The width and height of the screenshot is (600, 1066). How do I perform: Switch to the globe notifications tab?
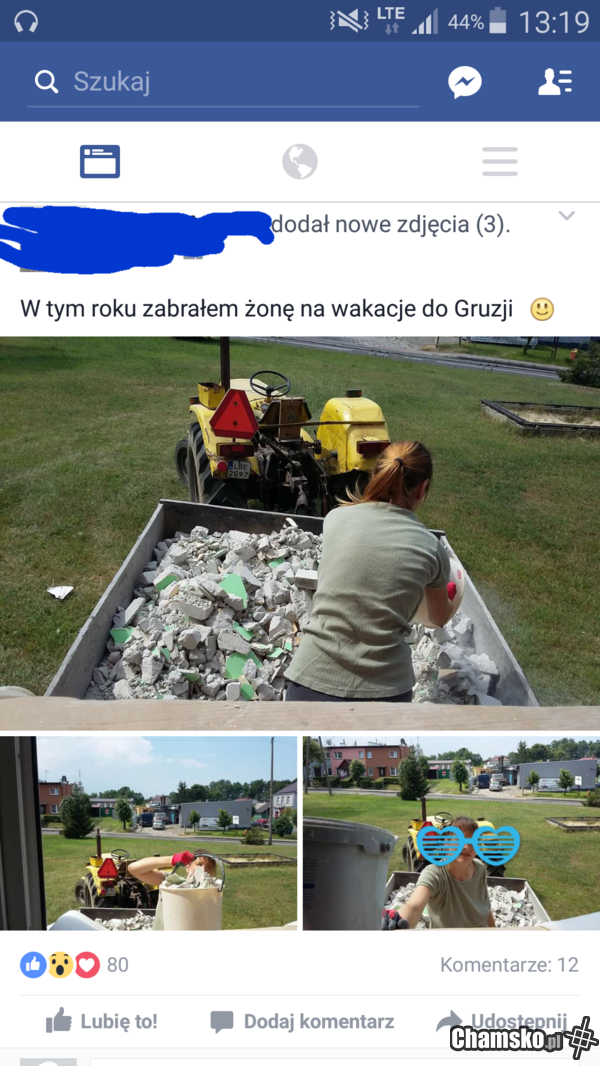[299, 161]
